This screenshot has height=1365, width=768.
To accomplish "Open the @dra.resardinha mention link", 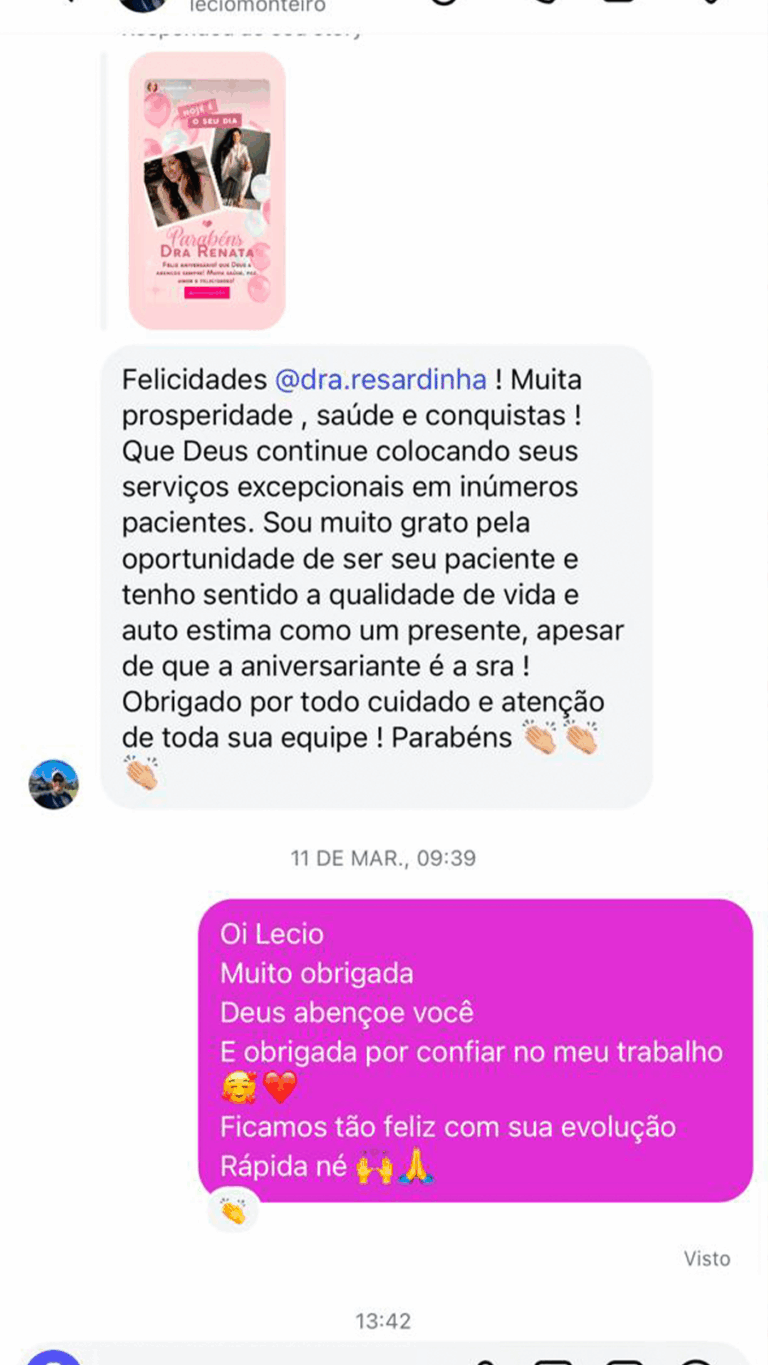I will [x=380, y=380].
